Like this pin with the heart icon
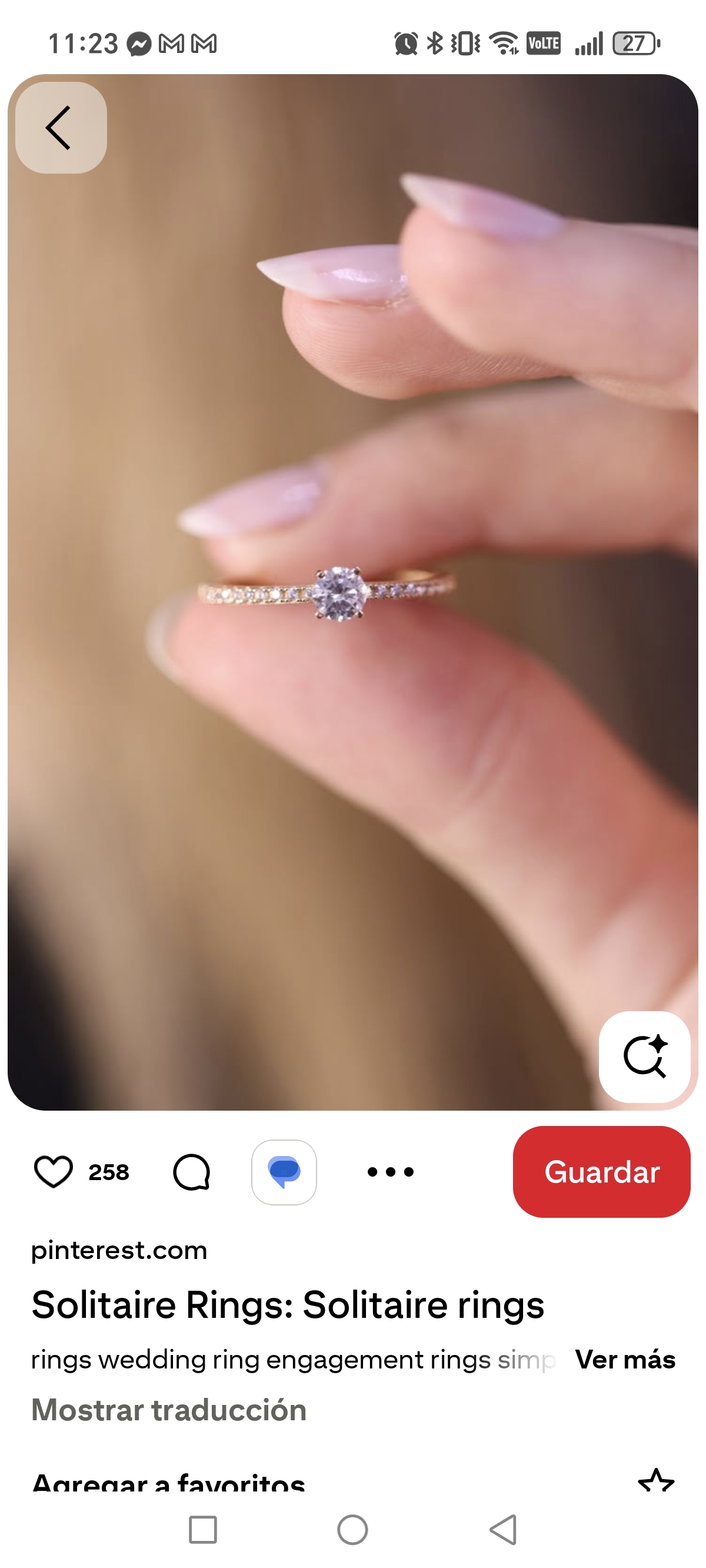Image resolution: width=706 pixels, height=1568 pixels. click(x=54, y=1171)
